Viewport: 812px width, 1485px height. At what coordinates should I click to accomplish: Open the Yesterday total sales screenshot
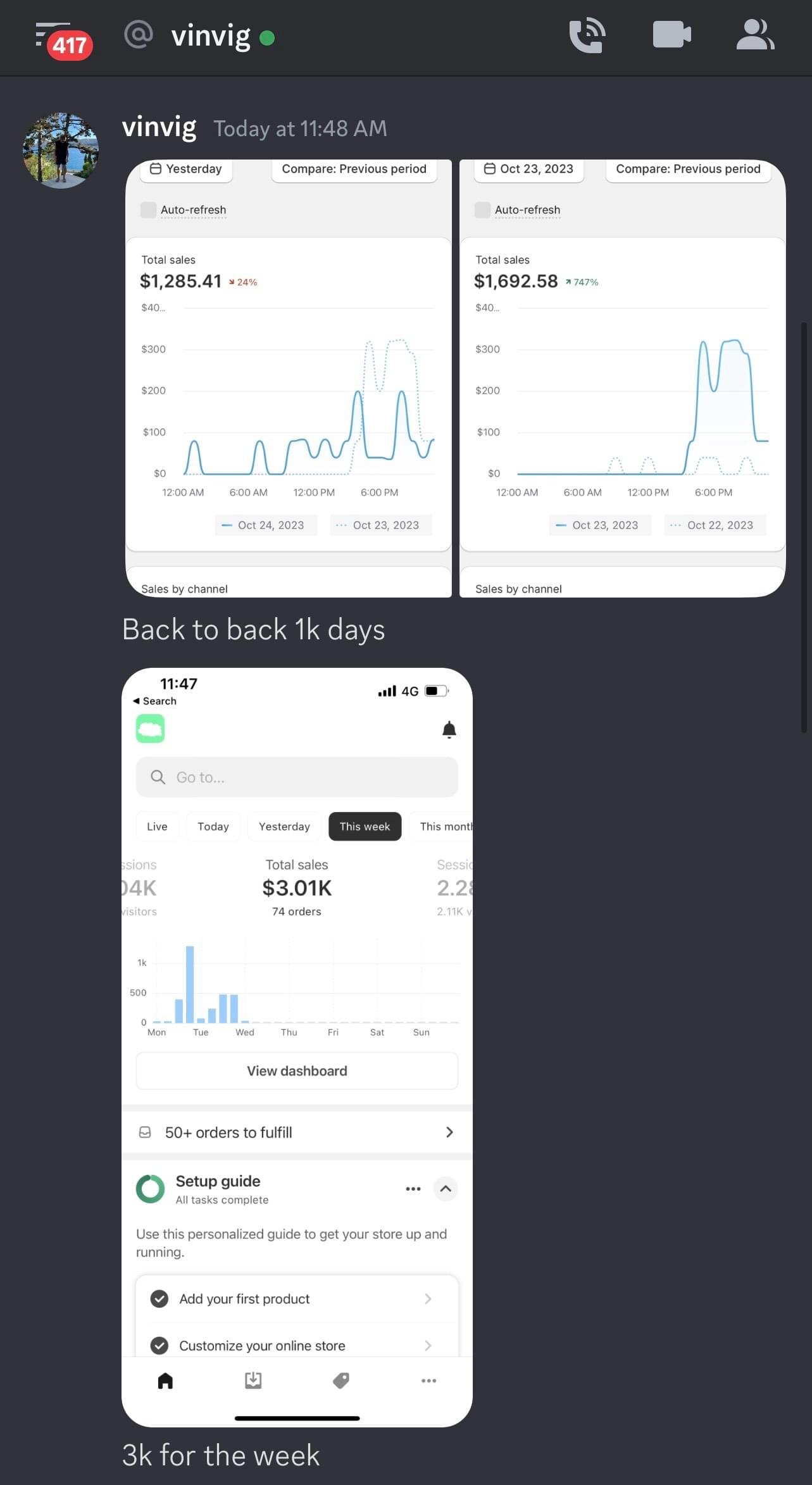pos(289,379)
